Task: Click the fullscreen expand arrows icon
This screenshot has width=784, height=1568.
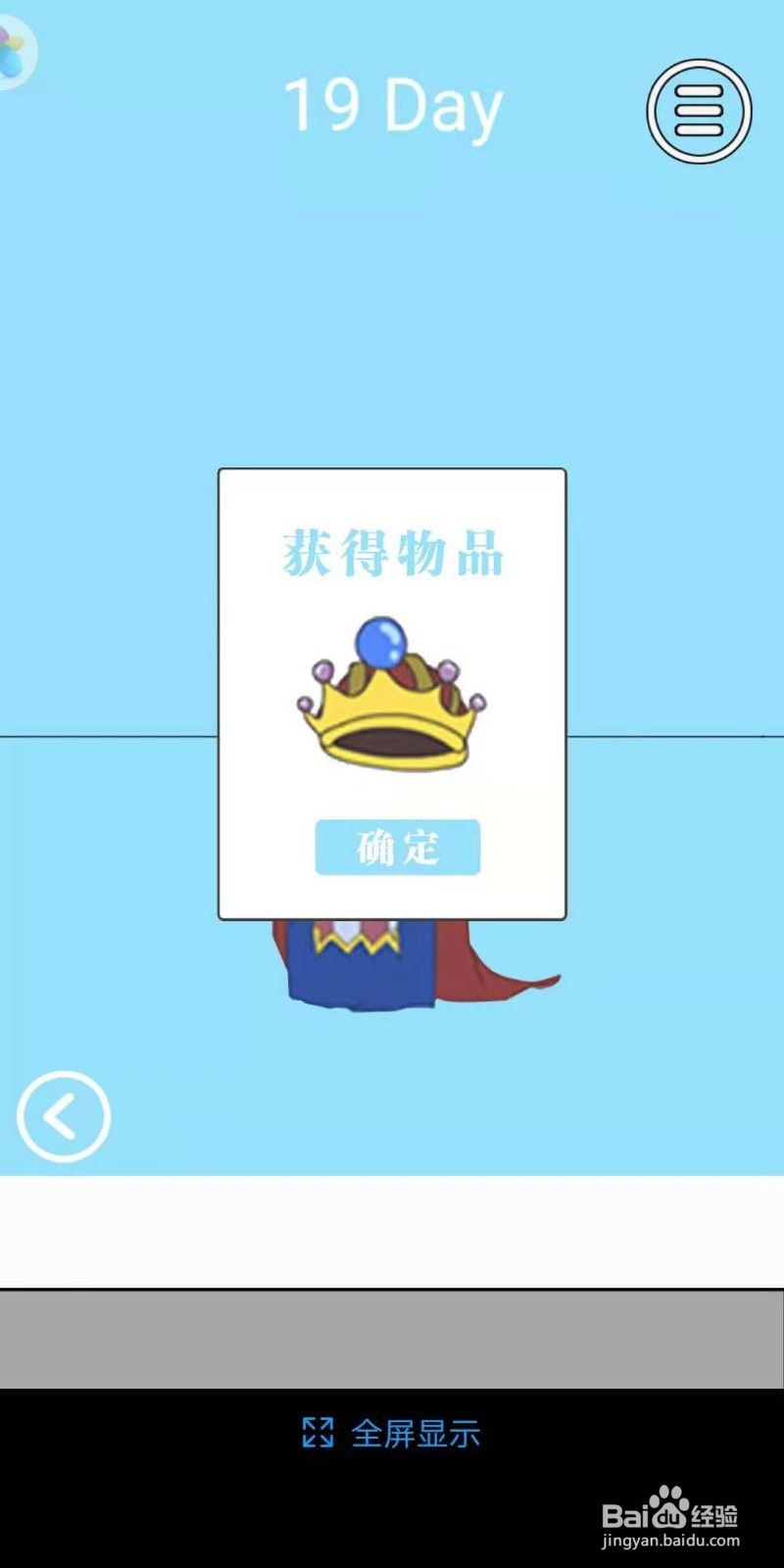Action: click(318, 1433)
